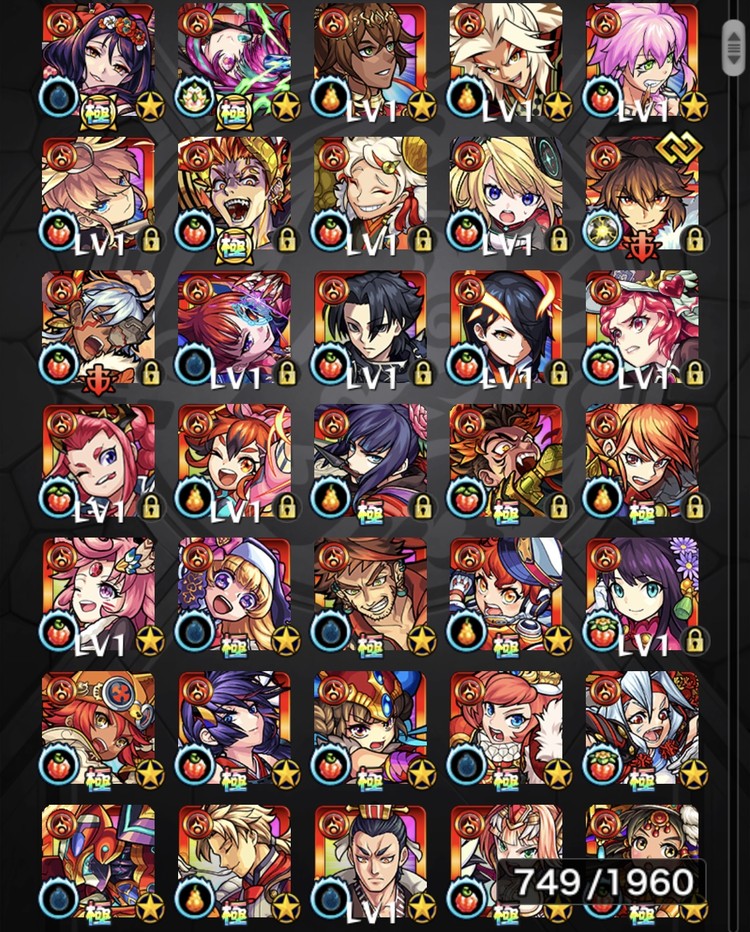
Task: Choose the pink-haired green-eyed character
Action: (642, 60)
